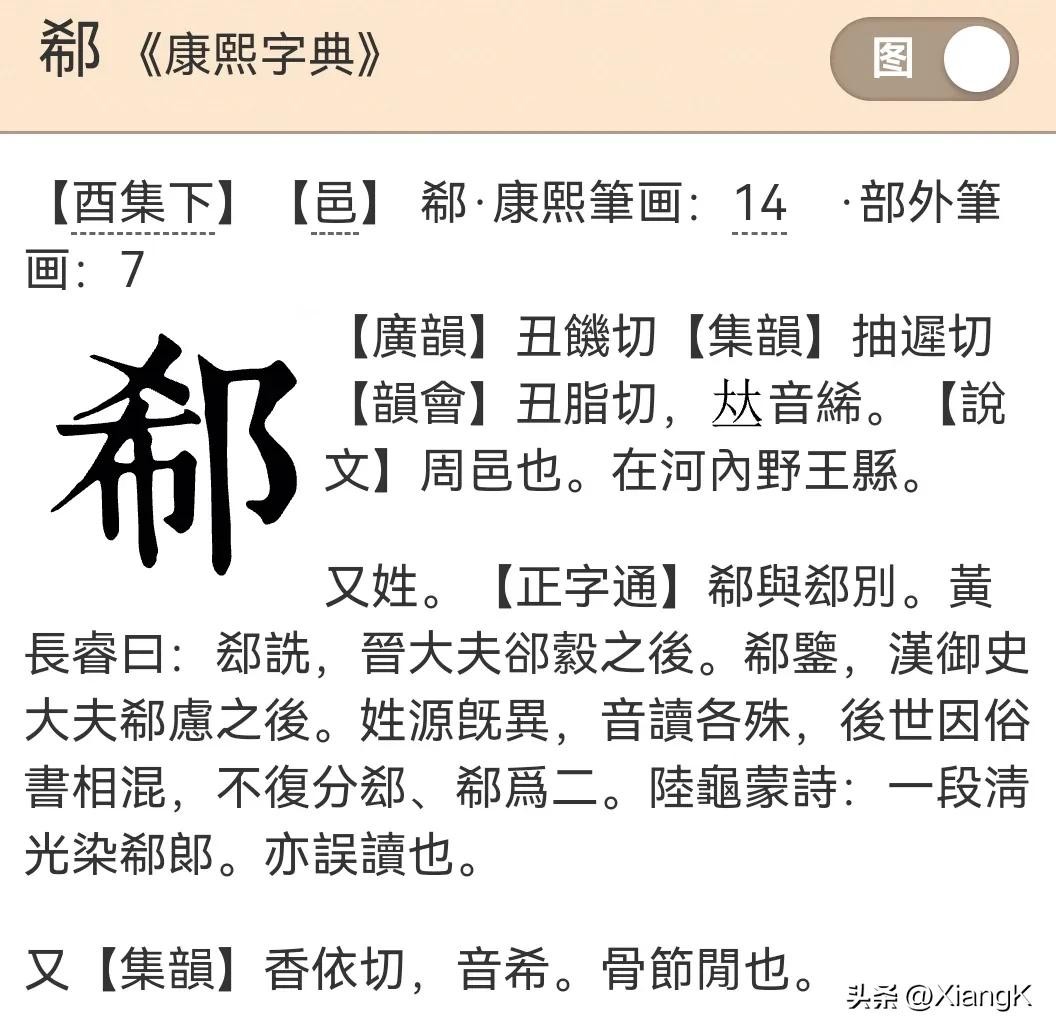The image size is (1056, 1035).
Task: Open the underlined 㚘 character link
Action: pos(737,407)
